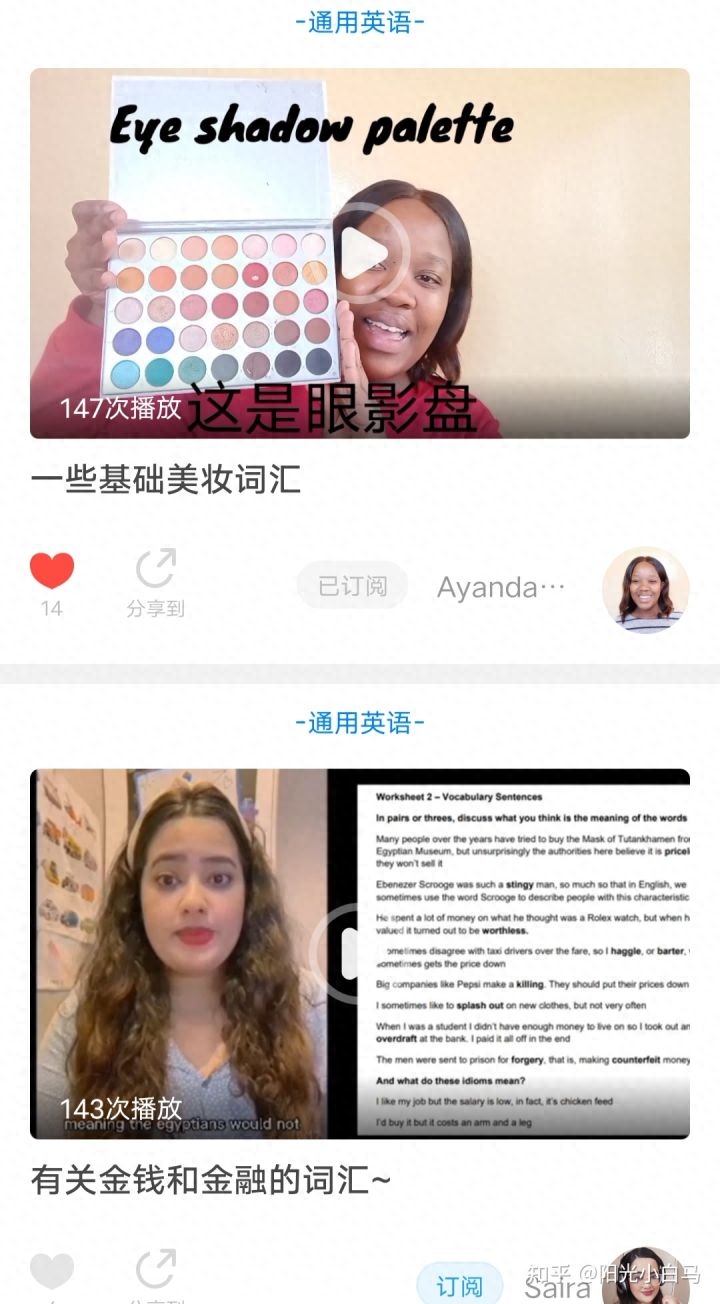The height and width of the screenshot is (1304, 720).
Task: Tap the red heart icon showing 14 likes
Action: [52, 569]
